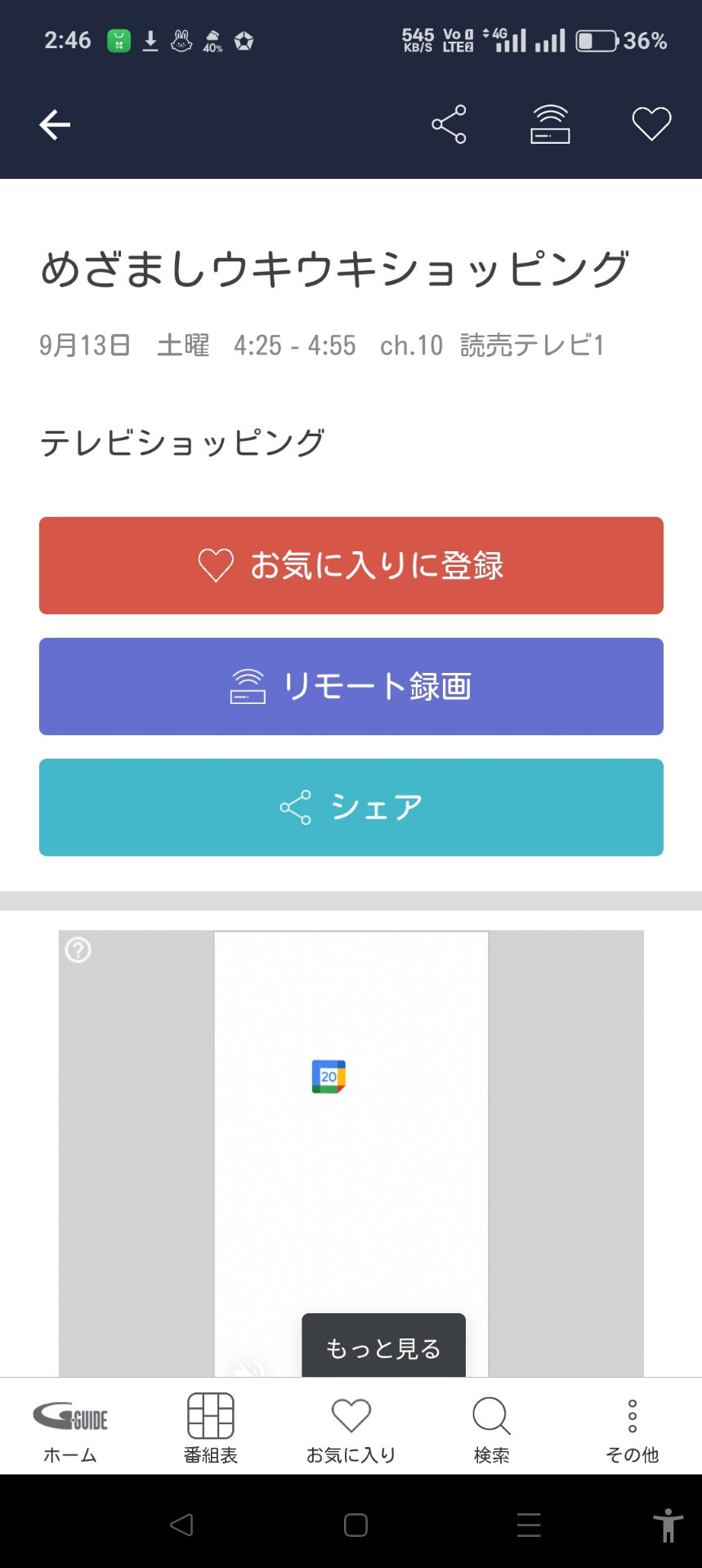Start リモート録画 for this program
The image size is (702, 1568).
[351, 686]
